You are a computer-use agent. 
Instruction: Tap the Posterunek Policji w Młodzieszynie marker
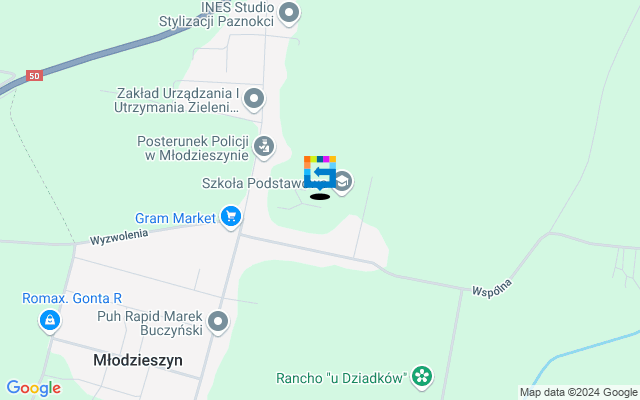pos(264,147)
